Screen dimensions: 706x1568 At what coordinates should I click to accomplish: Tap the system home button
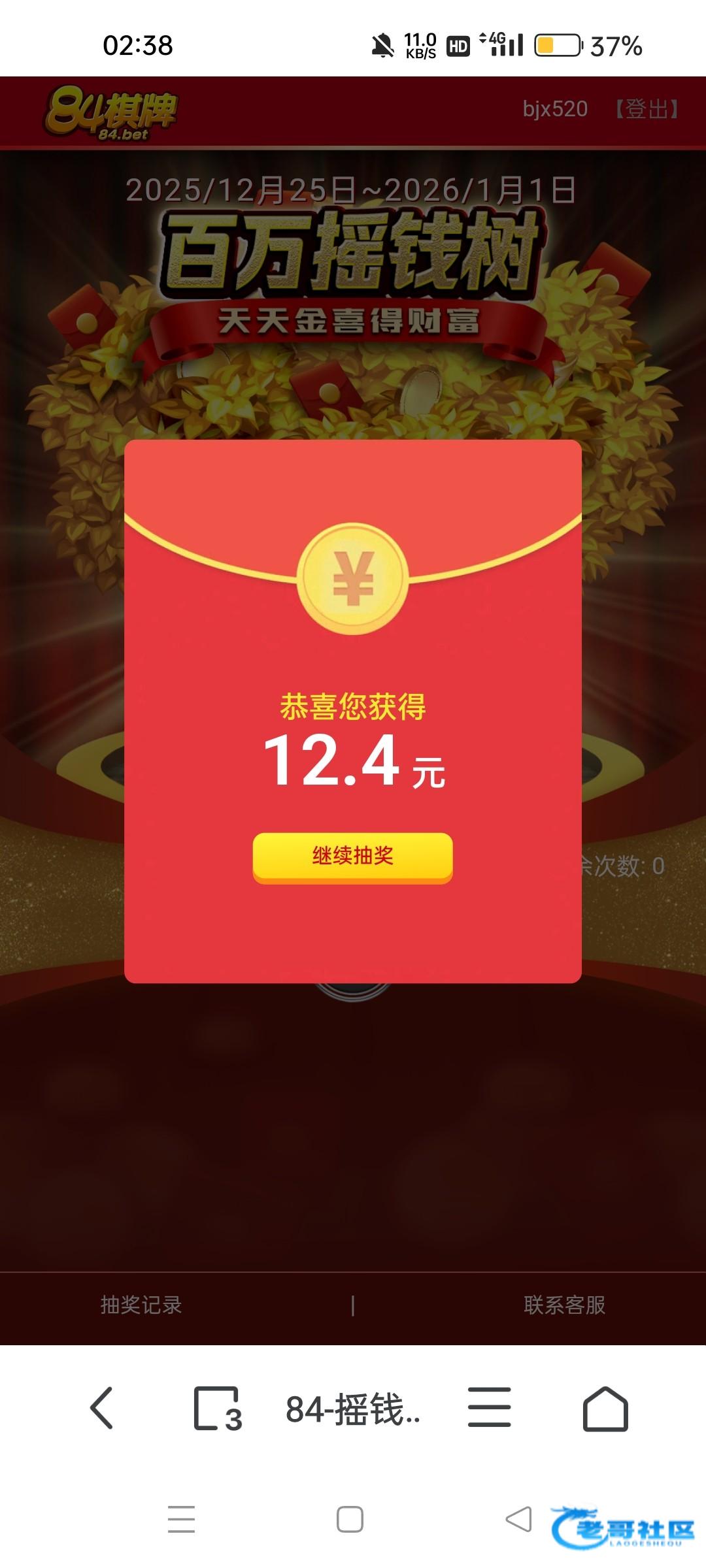[350, 1519]
